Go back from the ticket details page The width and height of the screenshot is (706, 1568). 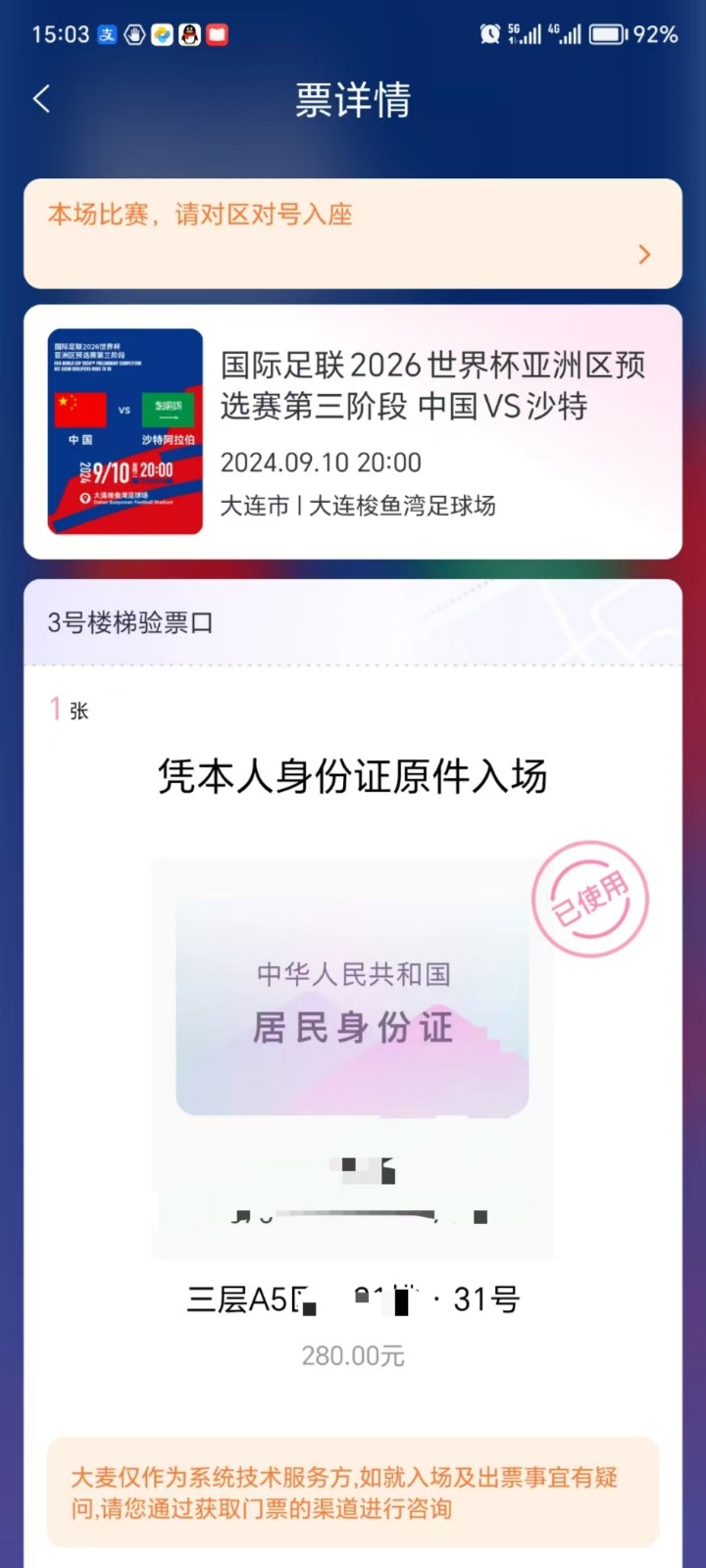41,99
